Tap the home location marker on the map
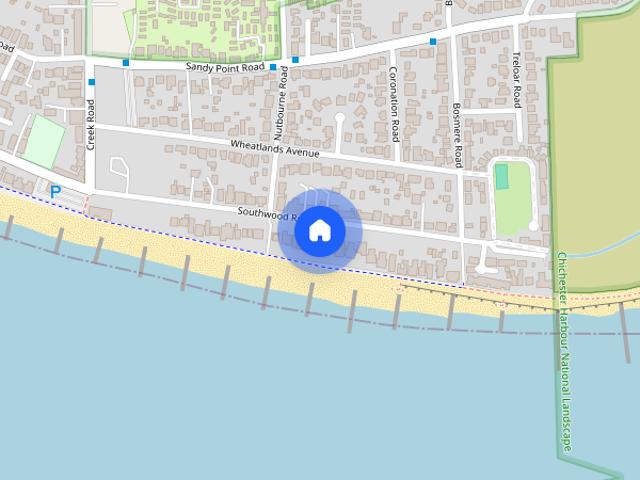 (x=319, y=231)
